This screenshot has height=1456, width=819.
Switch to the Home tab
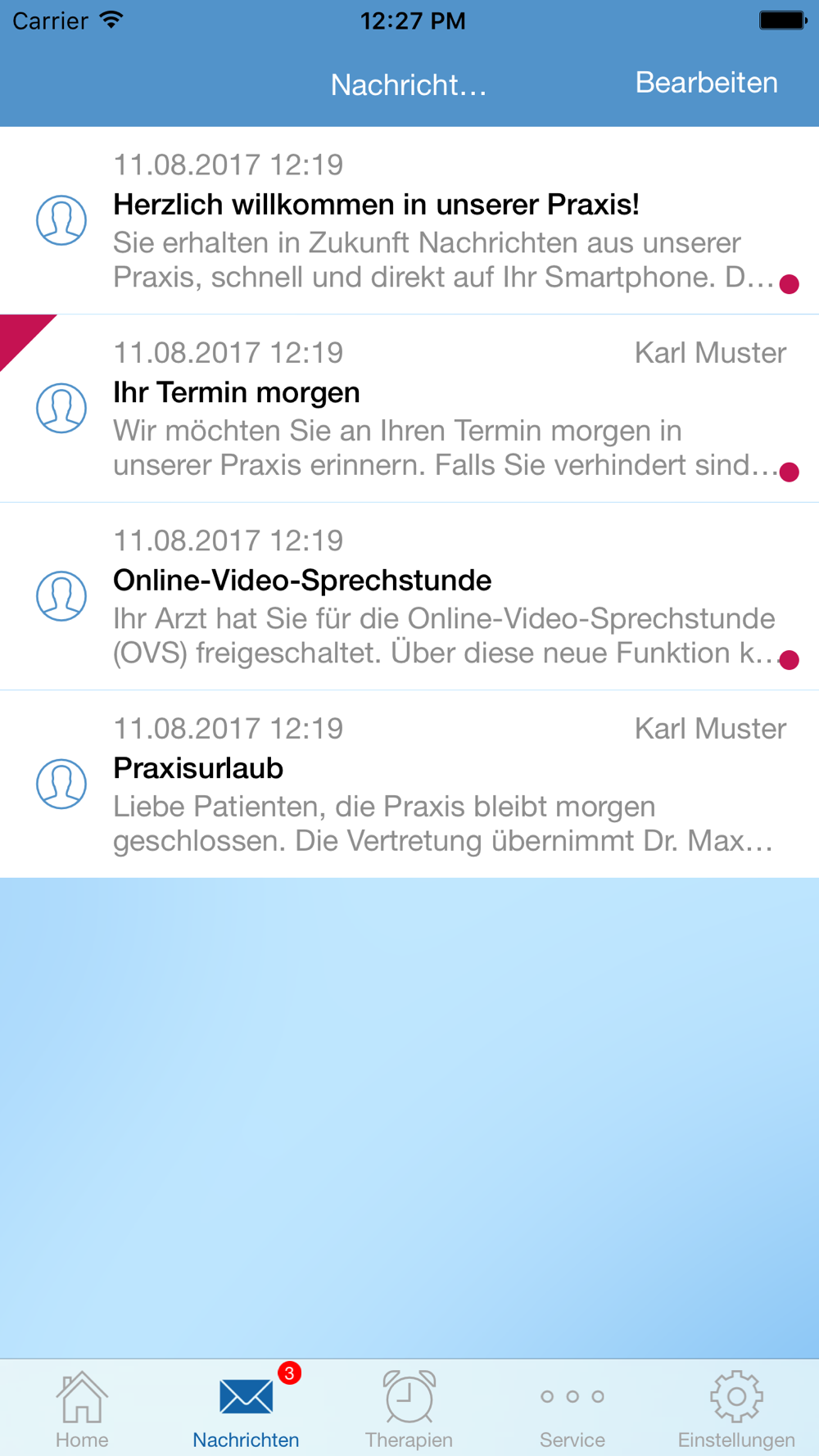pos(82,1409)
